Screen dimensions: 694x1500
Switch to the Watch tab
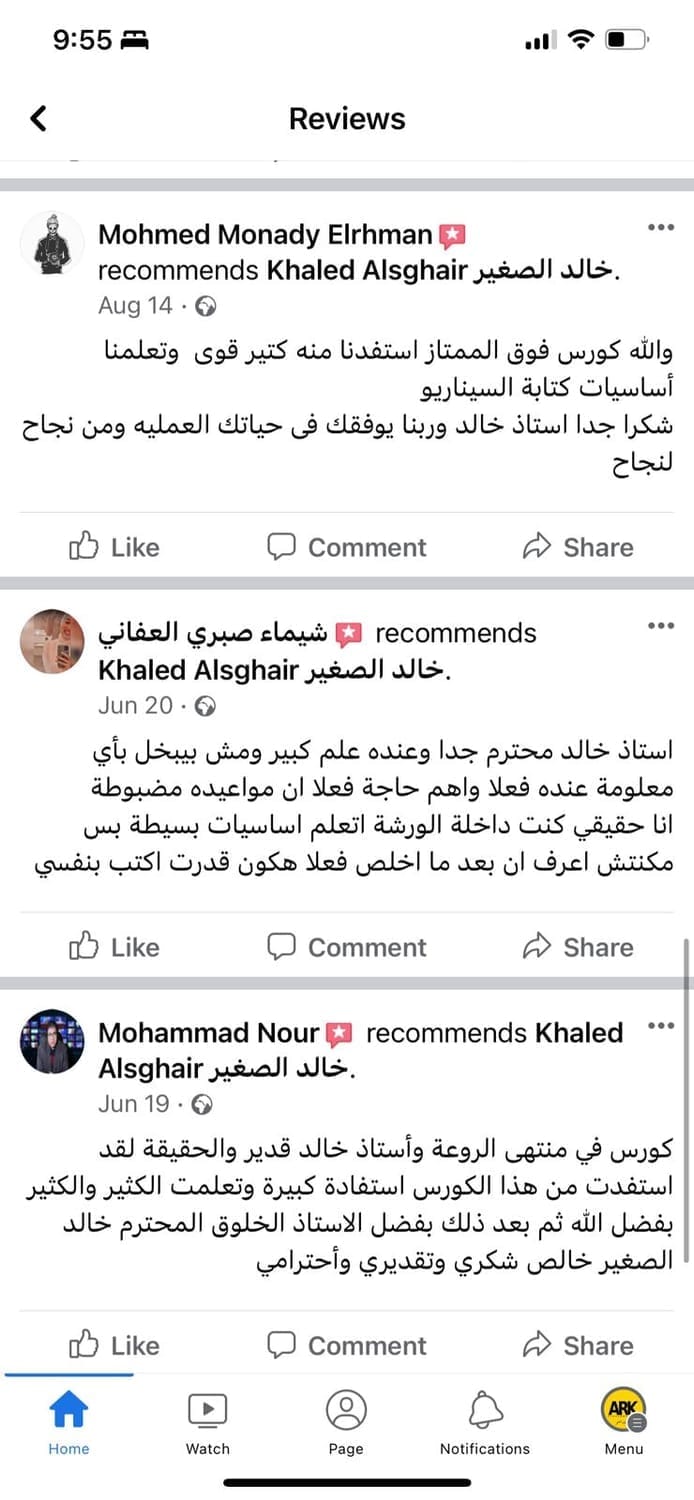click(208, 1422)
